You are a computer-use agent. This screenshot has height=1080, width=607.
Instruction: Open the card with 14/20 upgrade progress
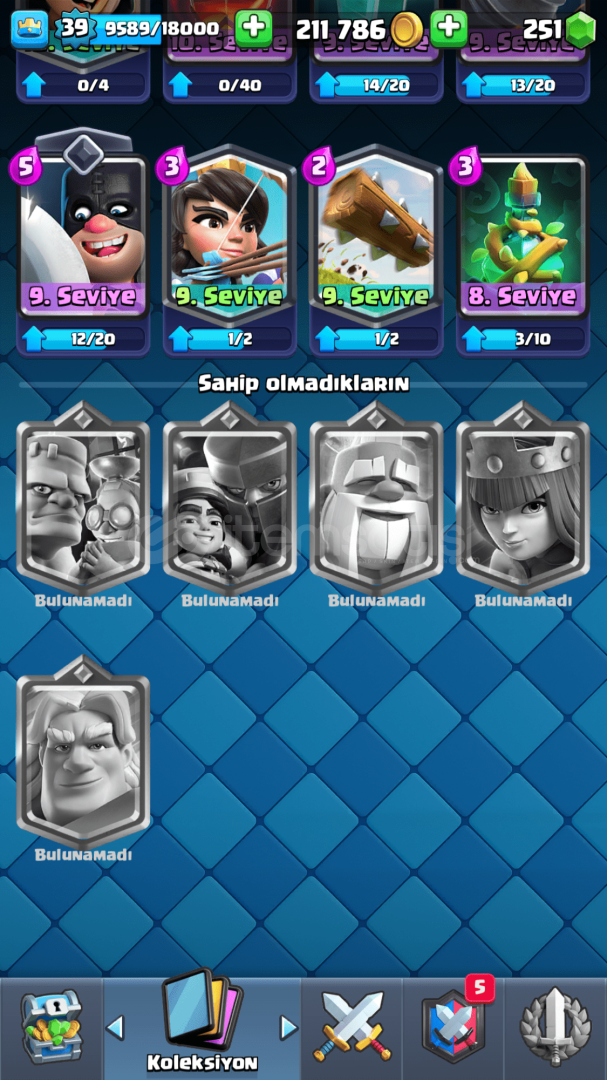click(x=376, y=52)
